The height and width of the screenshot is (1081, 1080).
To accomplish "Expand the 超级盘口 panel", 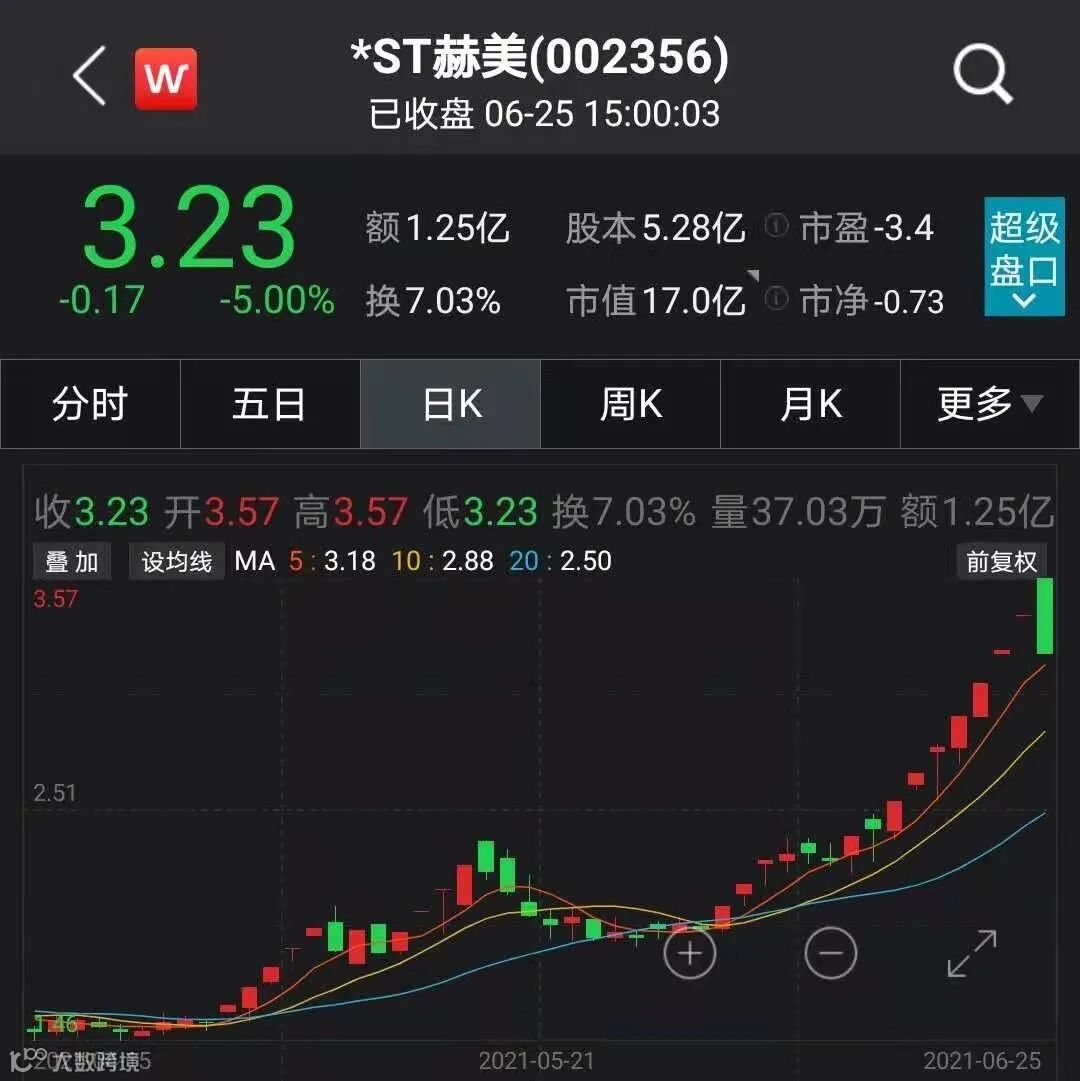I will (x=1023, y=257).
